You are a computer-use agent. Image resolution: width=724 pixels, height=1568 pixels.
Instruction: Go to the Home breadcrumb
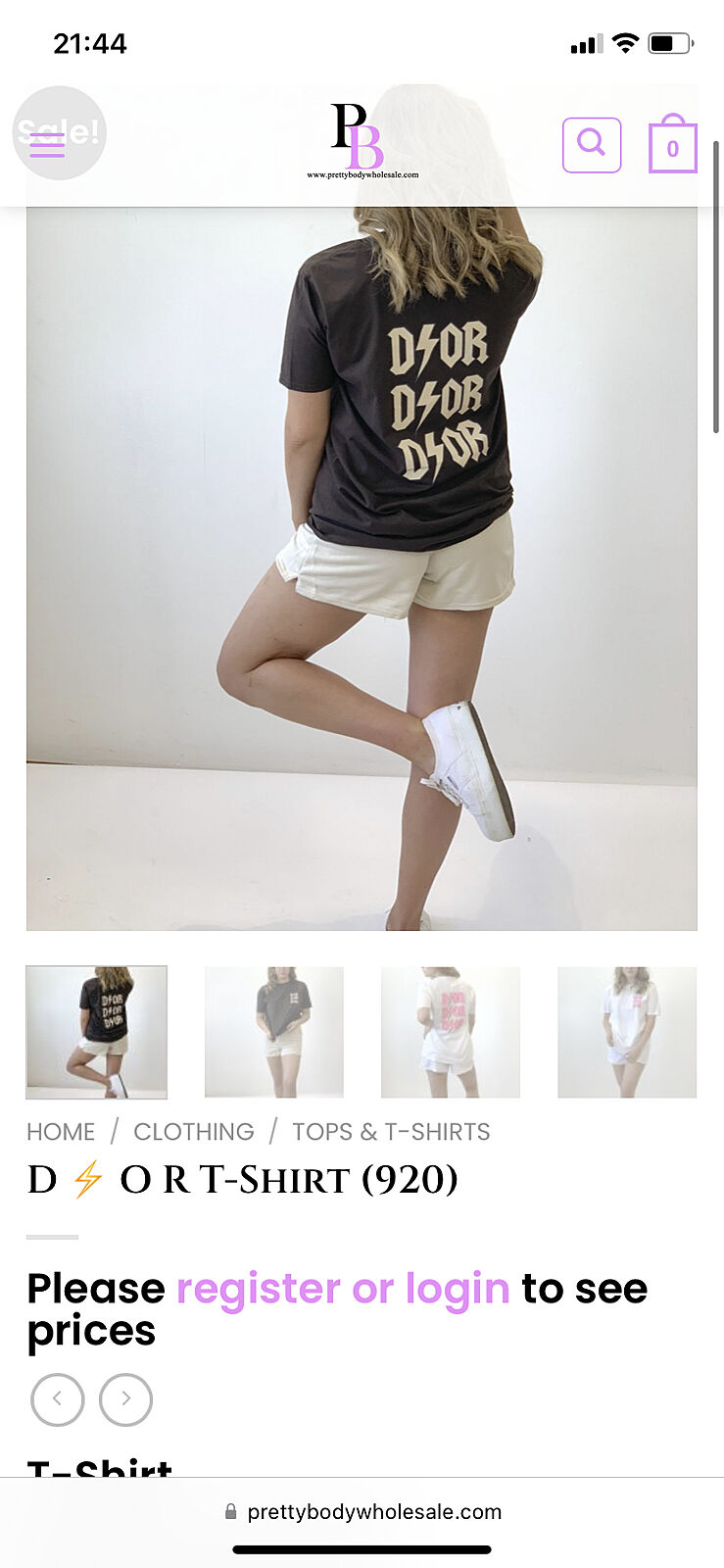pos(61,1132)
